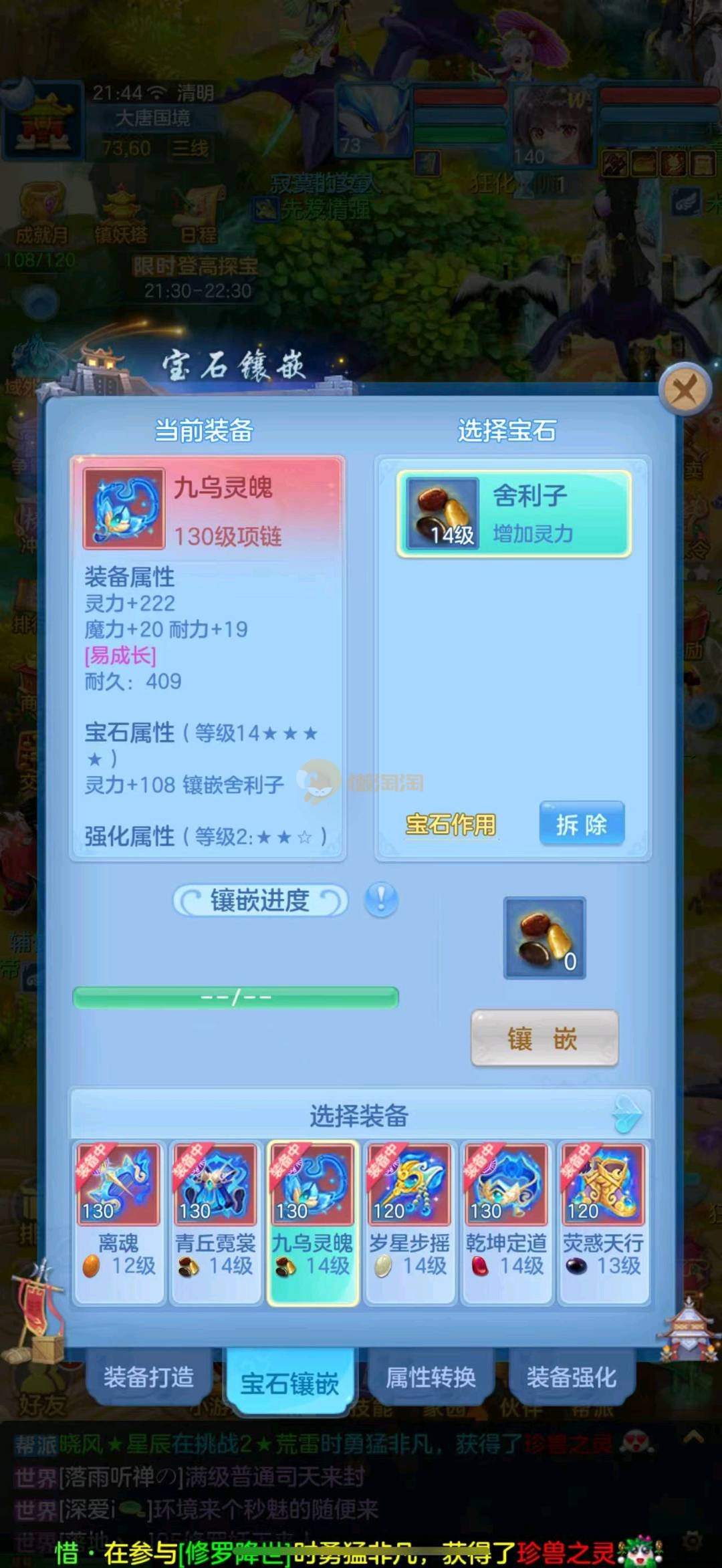Select the 舍利子 14级 gem
The image size is (722, 1568).
click(x=513, y=513)
